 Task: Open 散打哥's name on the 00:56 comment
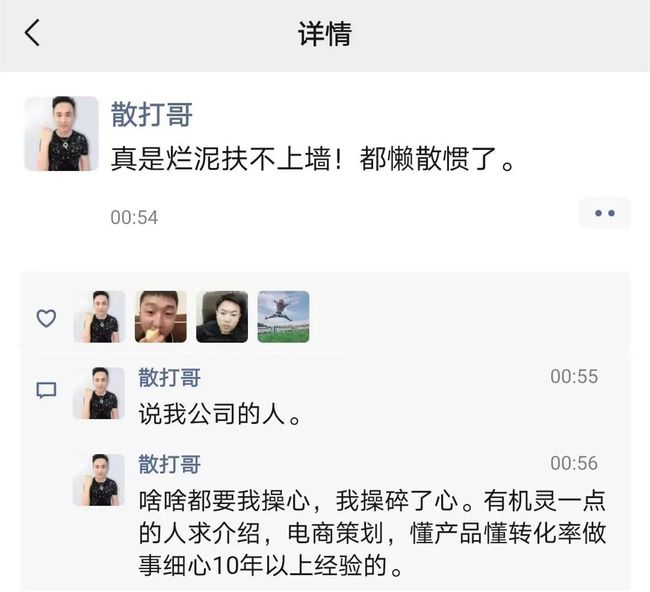coord(169,464)
